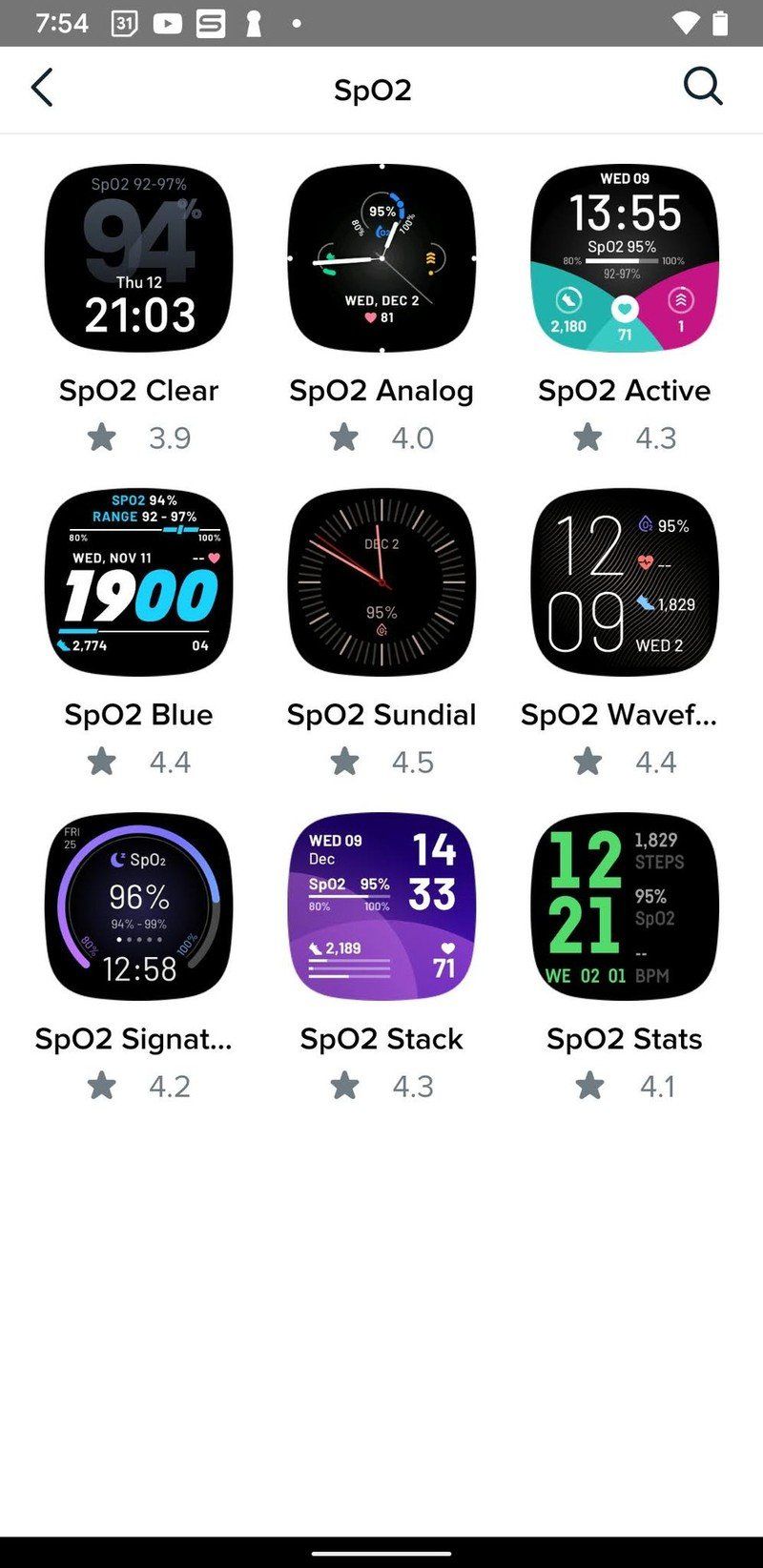Open search for clock faces
This screenshot has height=1568, width=763.
click(x=704, y=87)
